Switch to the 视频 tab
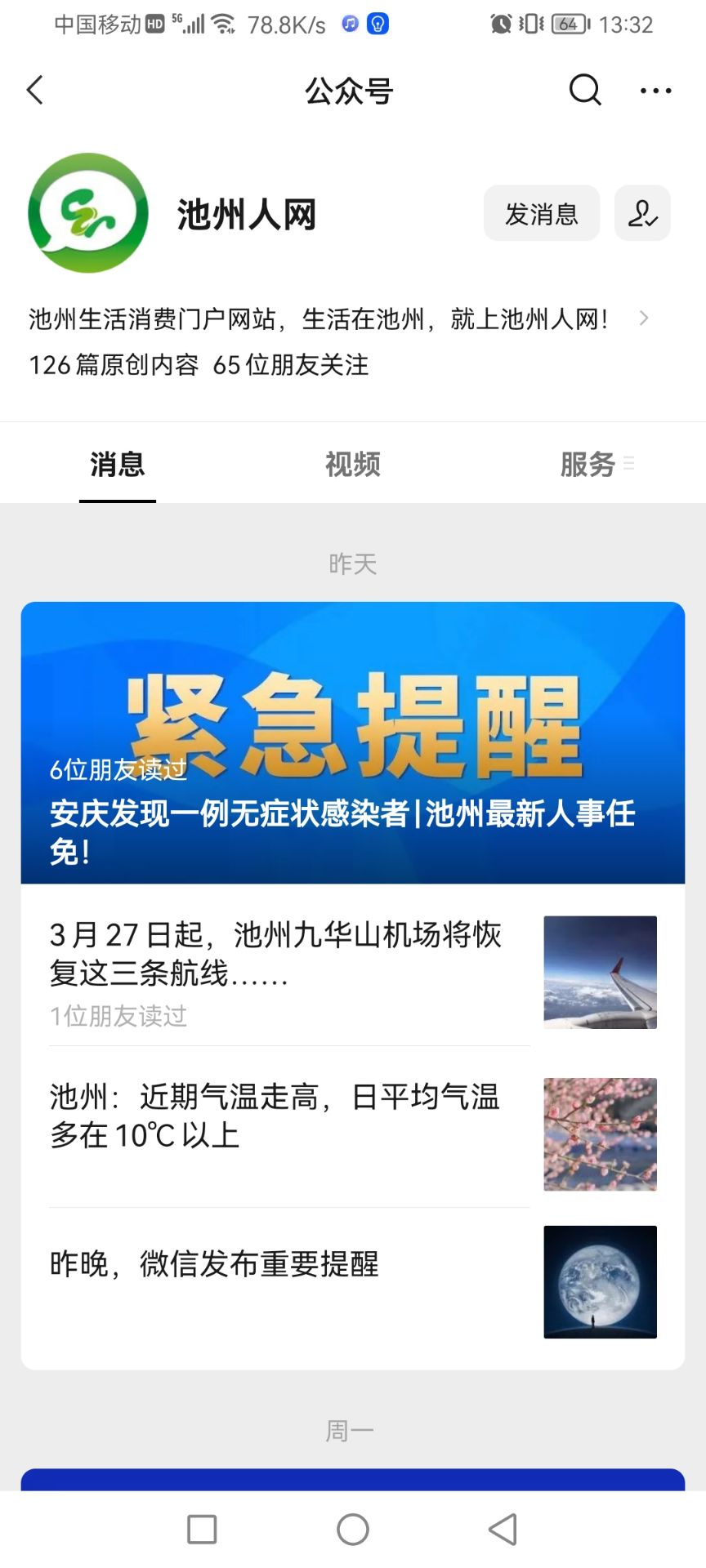The height and width of the screenshot is (1568, 706). coord(353,465)
